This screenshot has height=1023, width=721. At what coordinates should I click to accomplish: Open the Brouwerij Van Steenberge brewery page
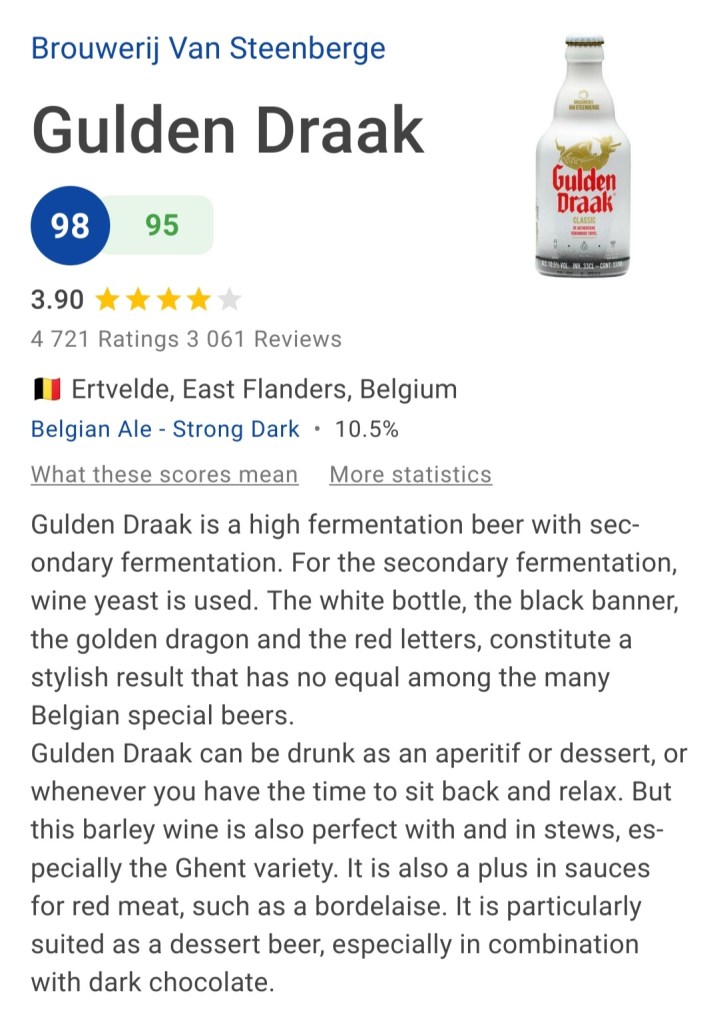click(x=208, y=48)
